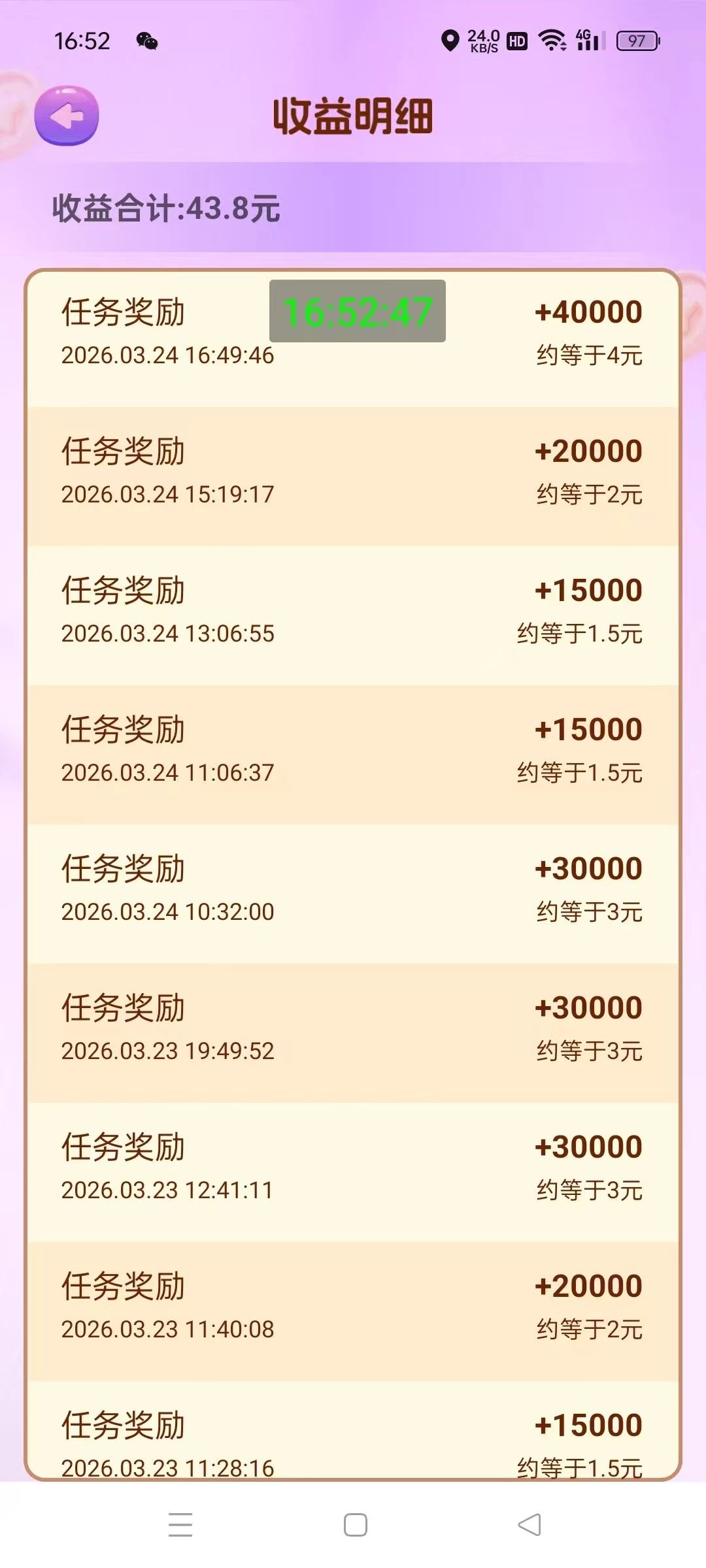This screenshot has height=1568, width=706.
Task: Tap the WeChat icon in the status bar
Action: coord(147,41)
